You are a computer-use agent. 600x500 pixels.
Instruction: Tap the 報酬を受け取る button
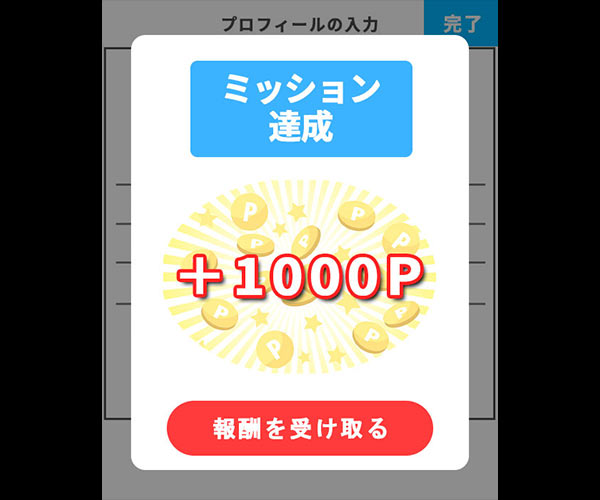coord(300,428)
